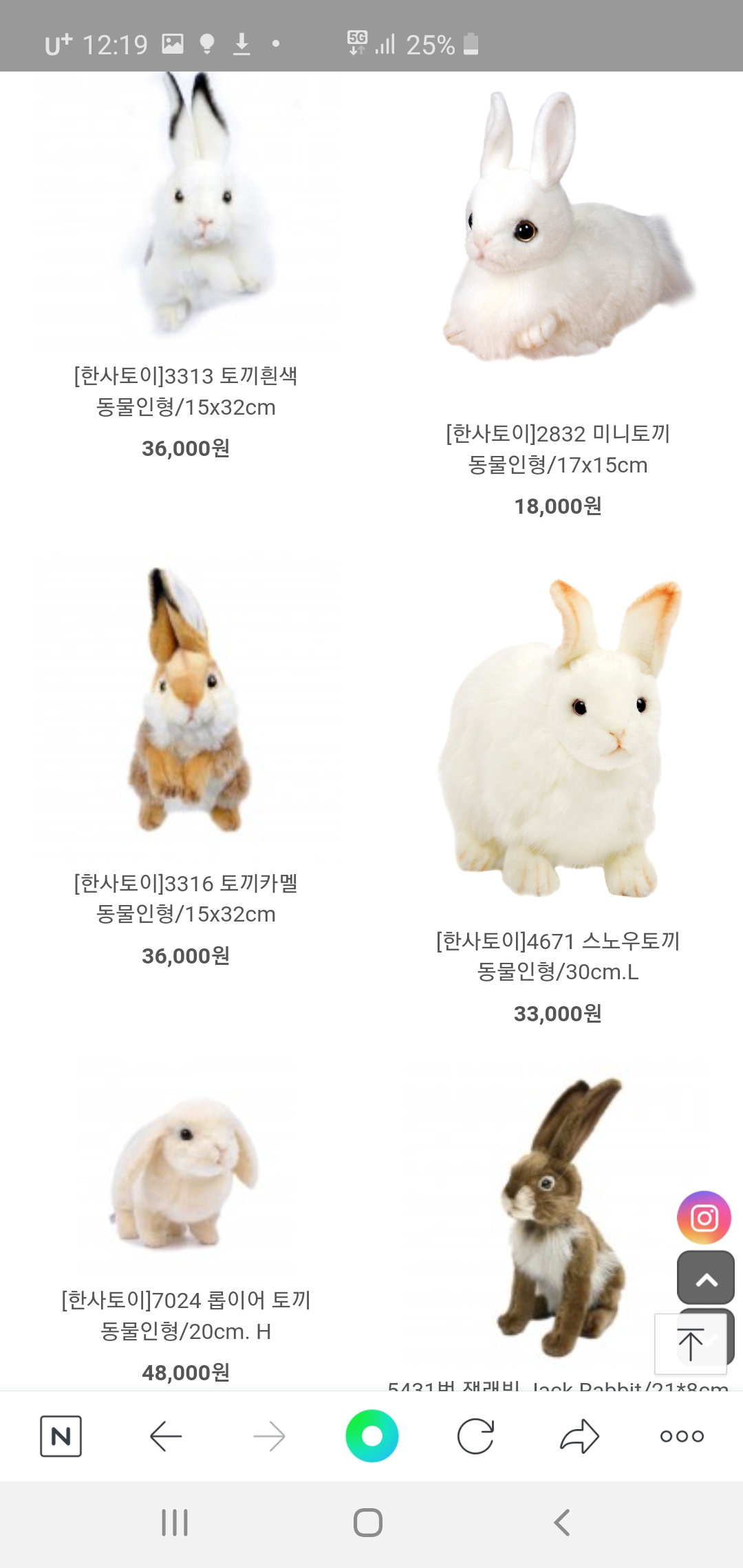This screenshot has width=743, height=1568.
Task: Open the 4671 스노우토끼 product
Action: point(558,791)
